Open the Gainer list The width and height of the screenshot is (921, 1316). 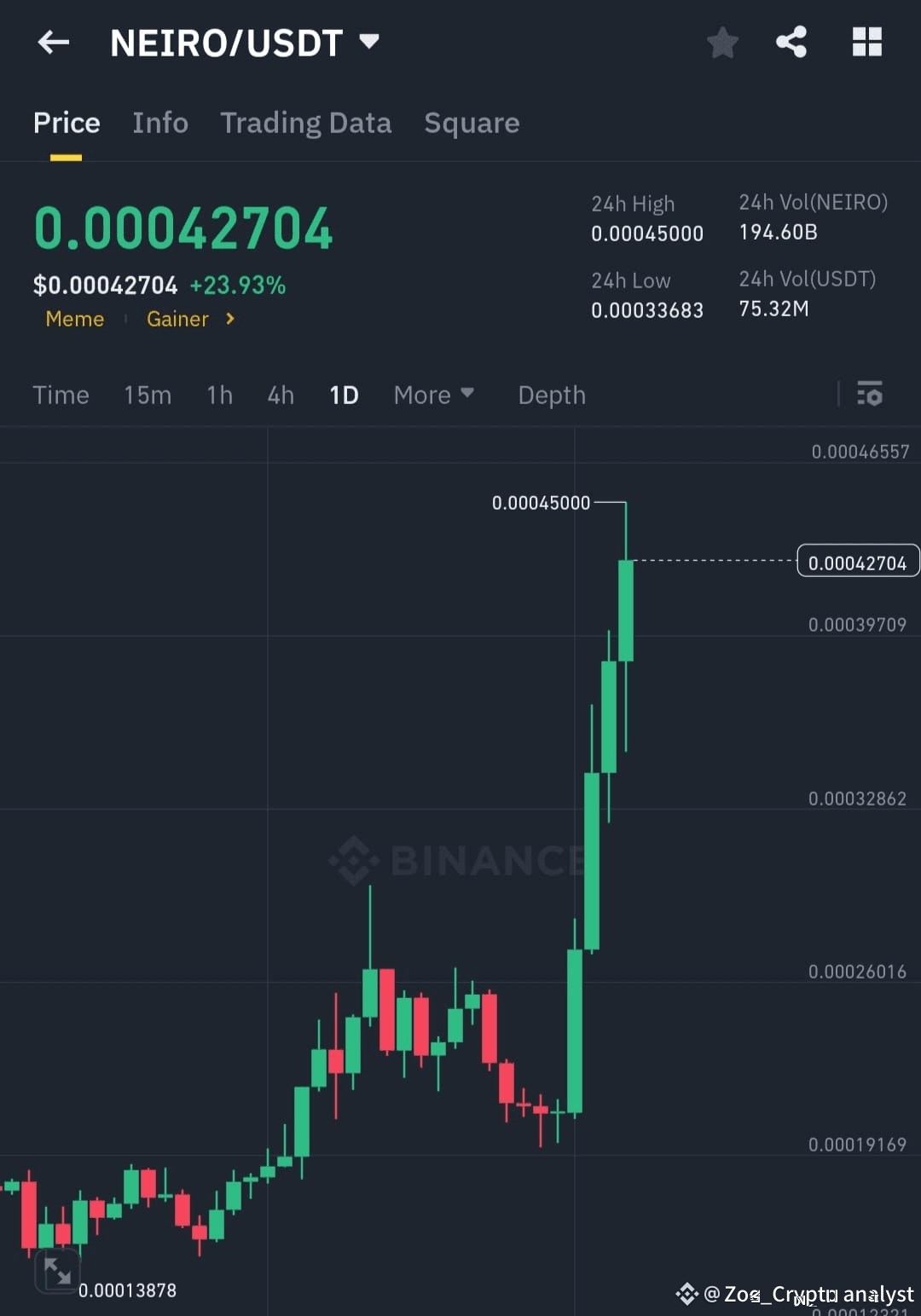177,319
